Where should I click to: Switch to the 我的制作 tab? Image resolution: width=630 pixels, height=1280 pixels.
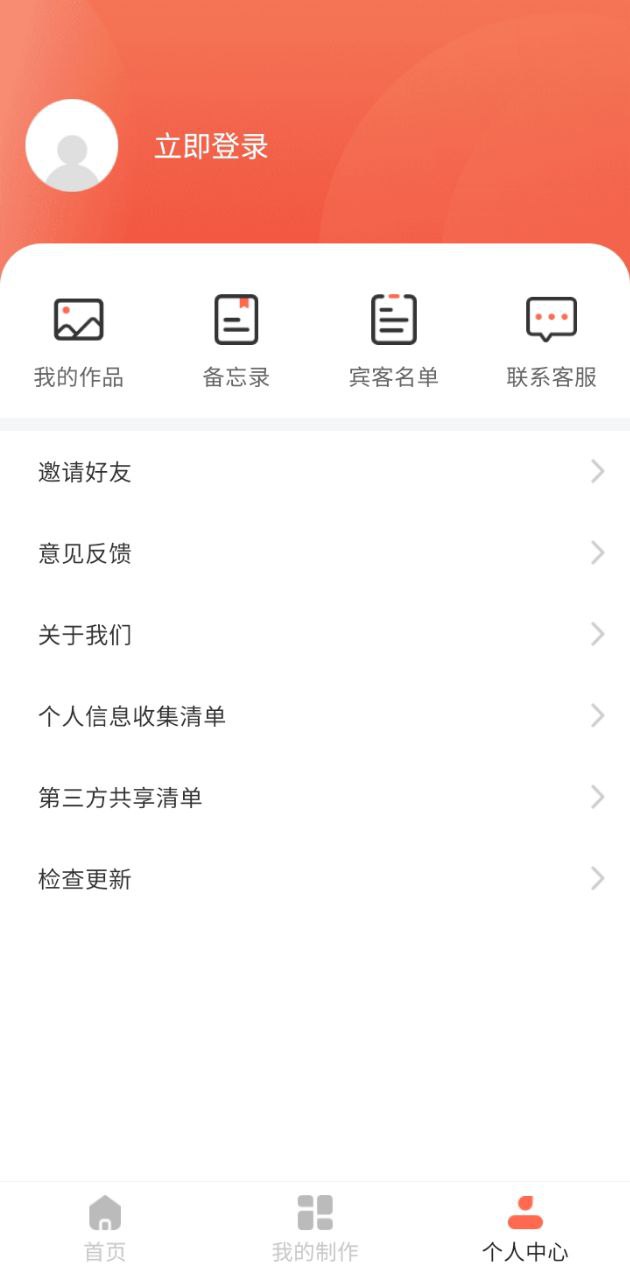(315, 1228)
